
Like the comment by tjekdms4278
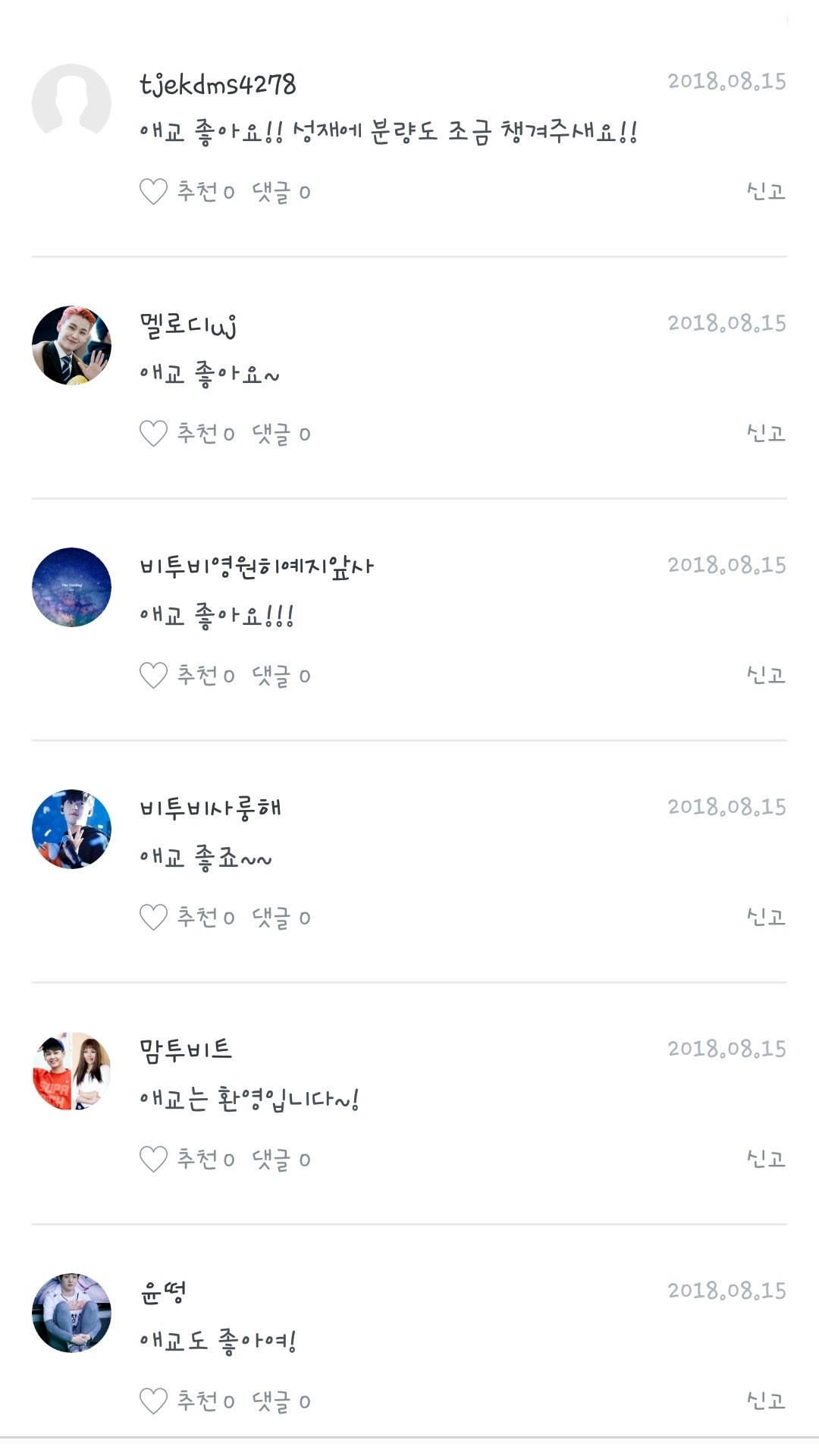[x=153, y=192]
